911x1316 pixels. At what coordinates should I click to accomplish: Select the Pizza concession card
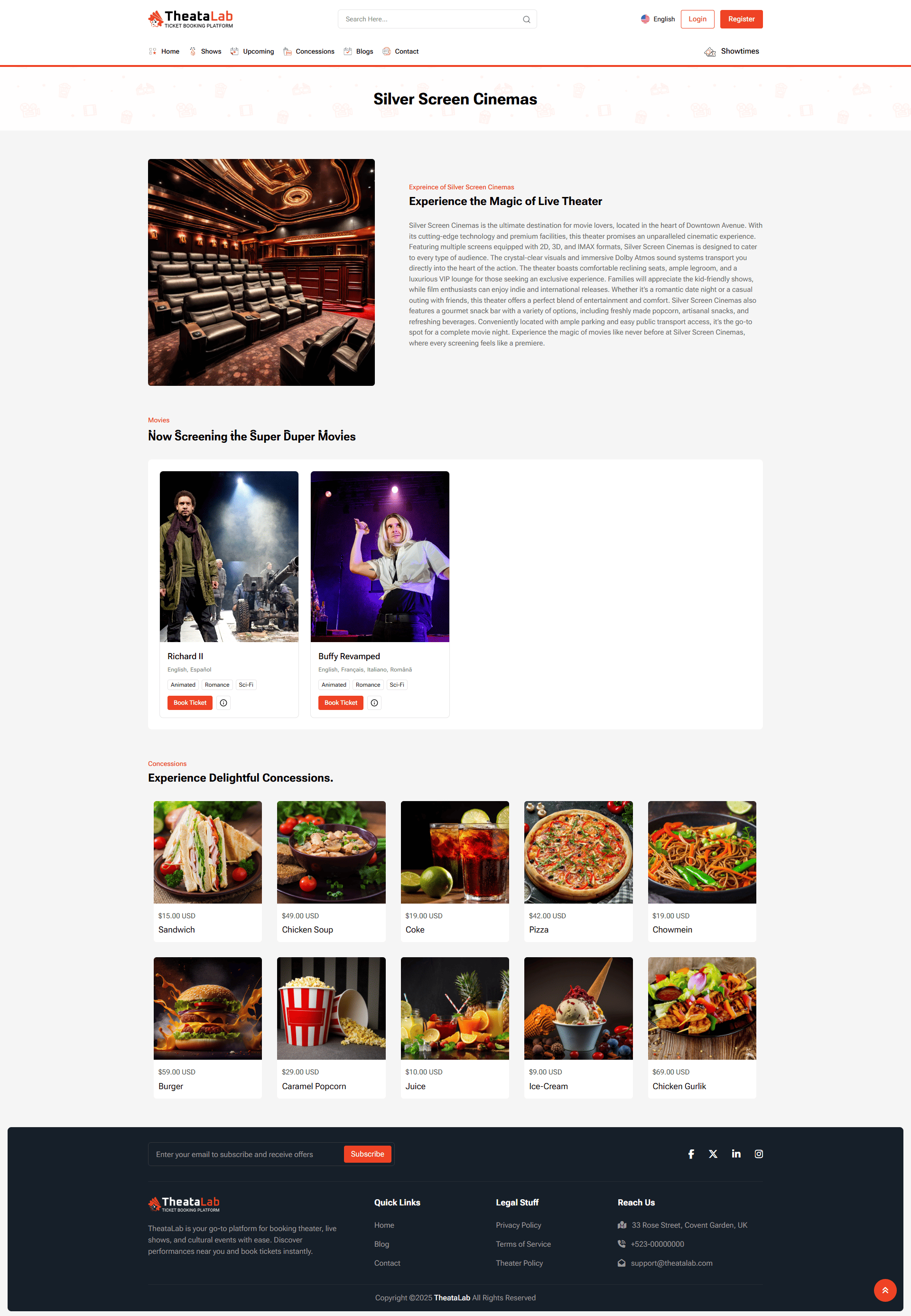(x=578, y=871)
